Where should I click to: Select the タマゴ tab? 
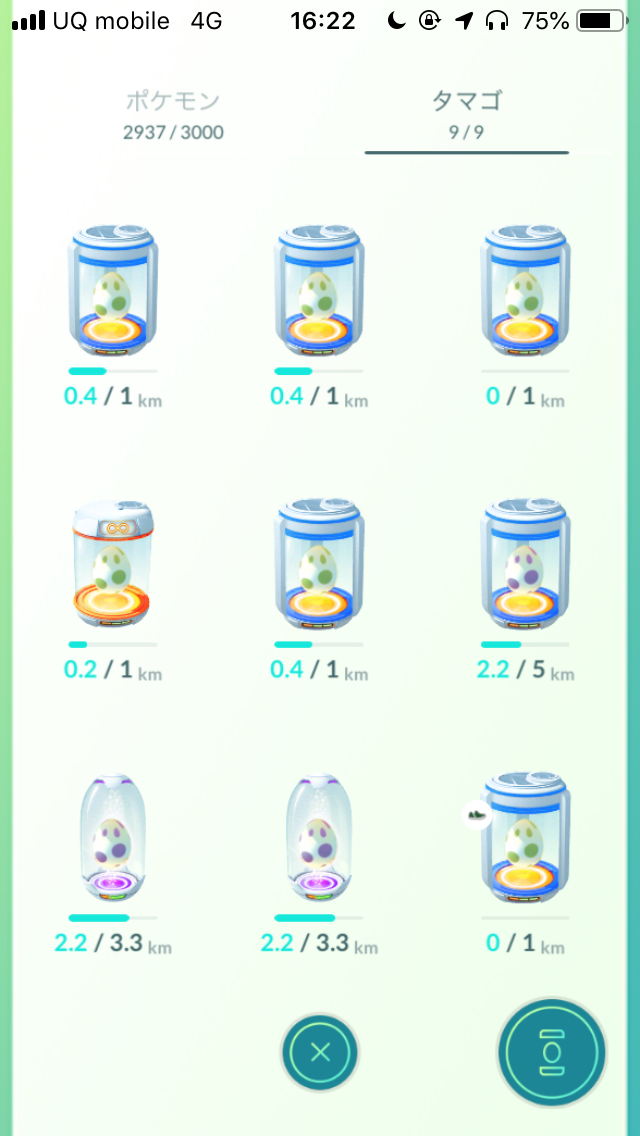point(466,113)
